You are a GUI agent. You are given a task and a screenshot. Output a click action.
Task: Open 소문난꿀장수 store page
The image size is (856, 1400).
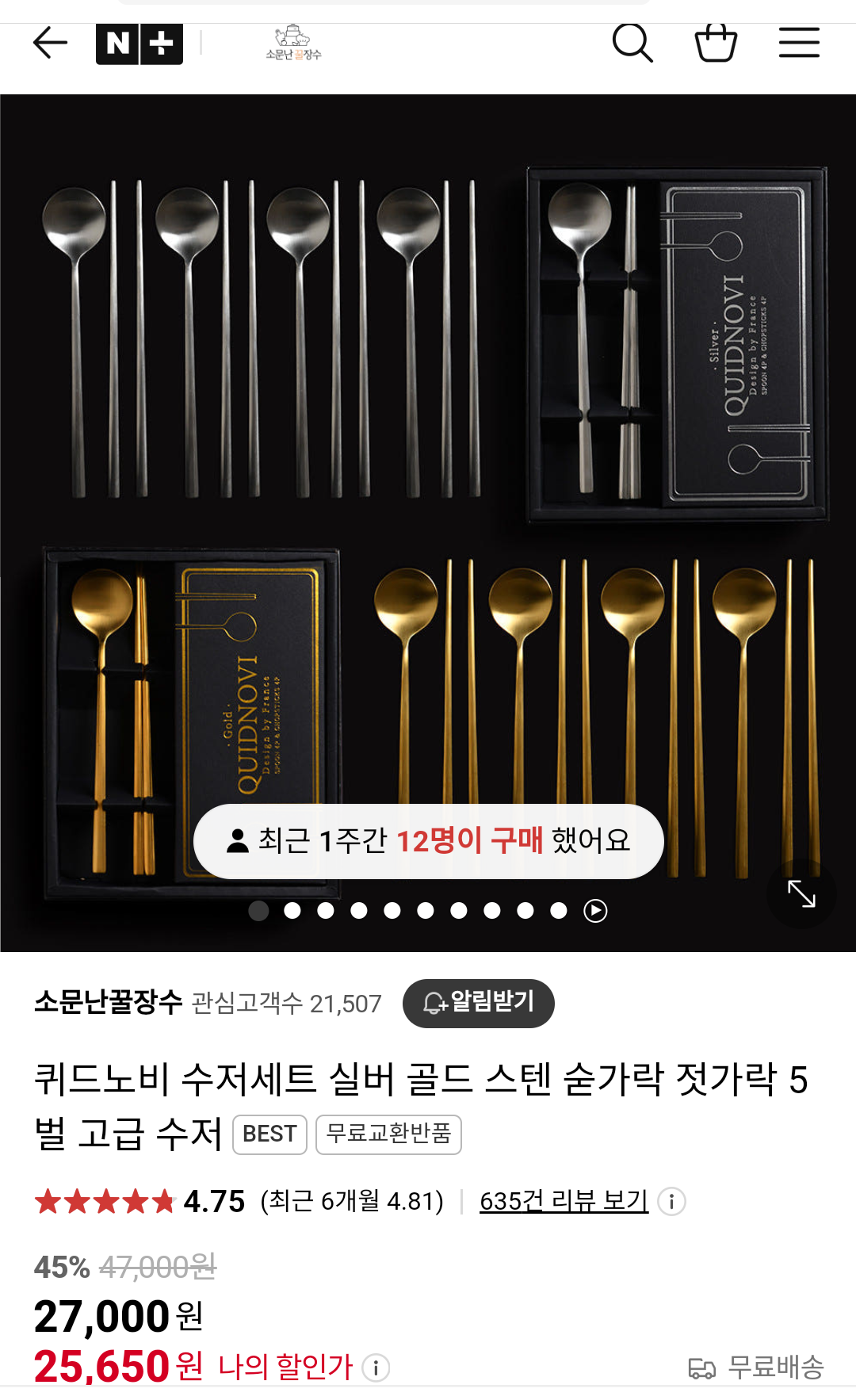(x=109, y=1003)
